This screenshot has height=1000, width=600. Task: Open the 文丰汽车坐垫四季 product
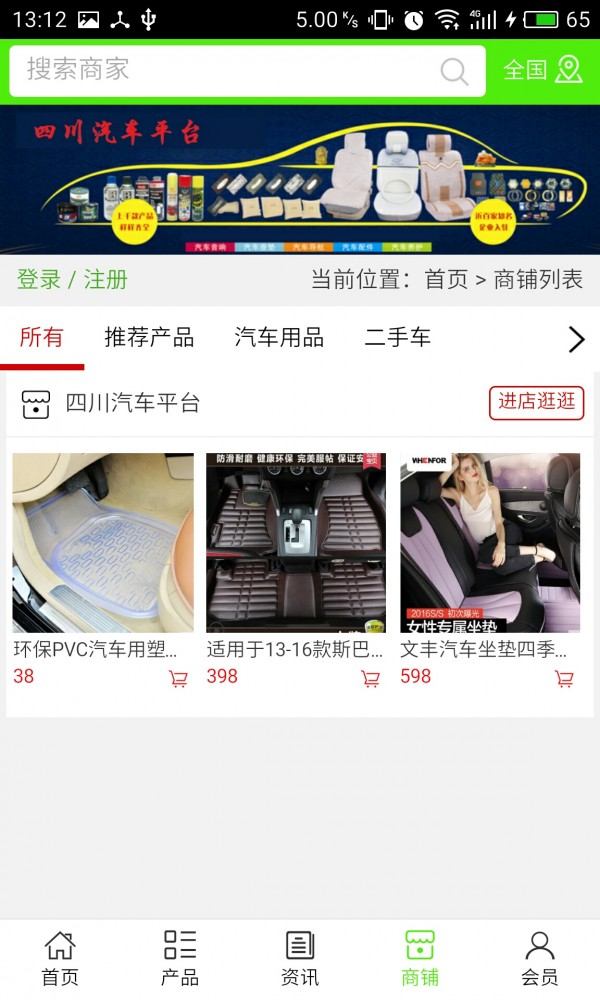pos(490,543)
